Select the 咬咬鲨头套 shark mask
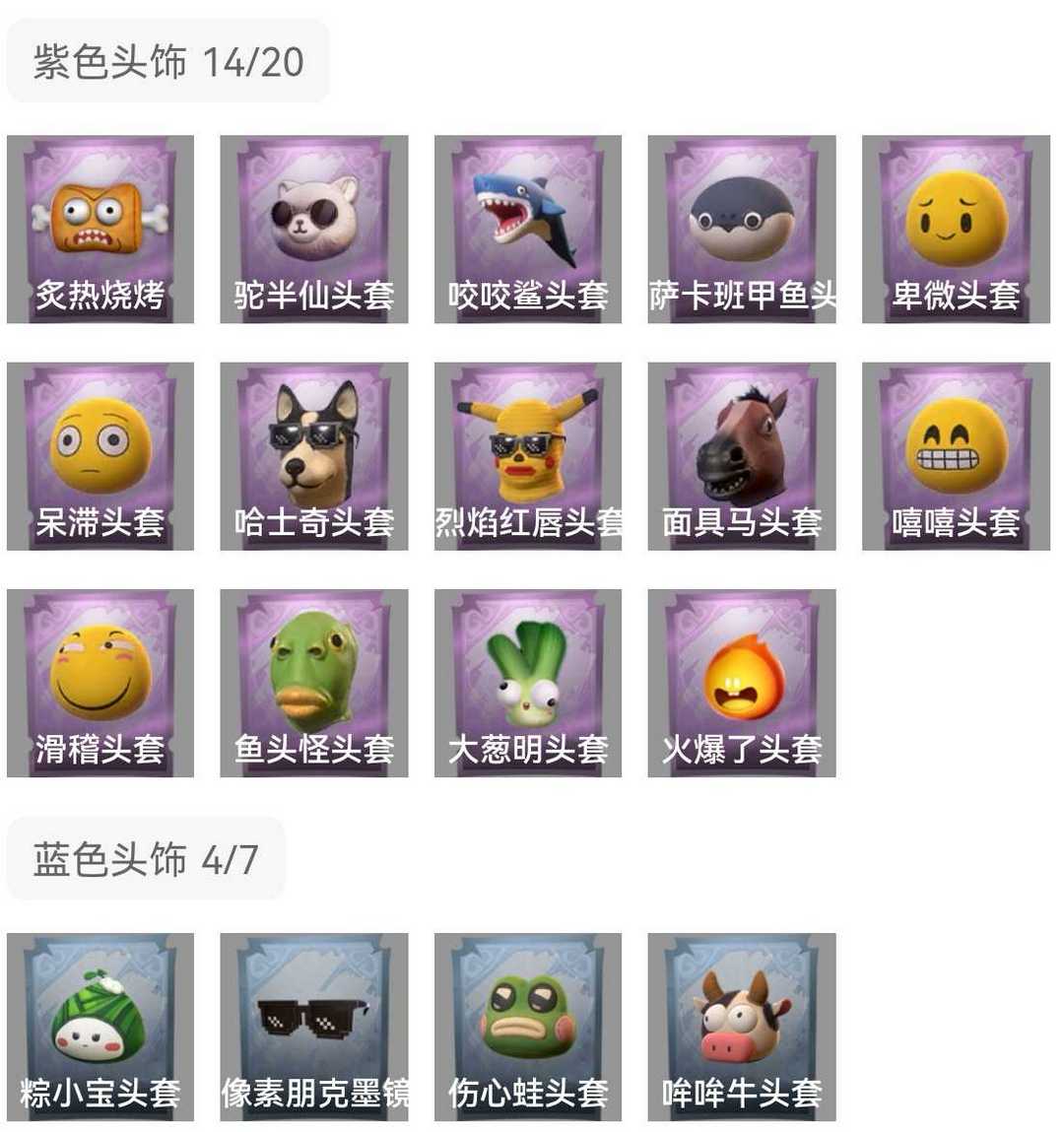The width and height of the screenshot is (1064, 1132). click(526, 227)
